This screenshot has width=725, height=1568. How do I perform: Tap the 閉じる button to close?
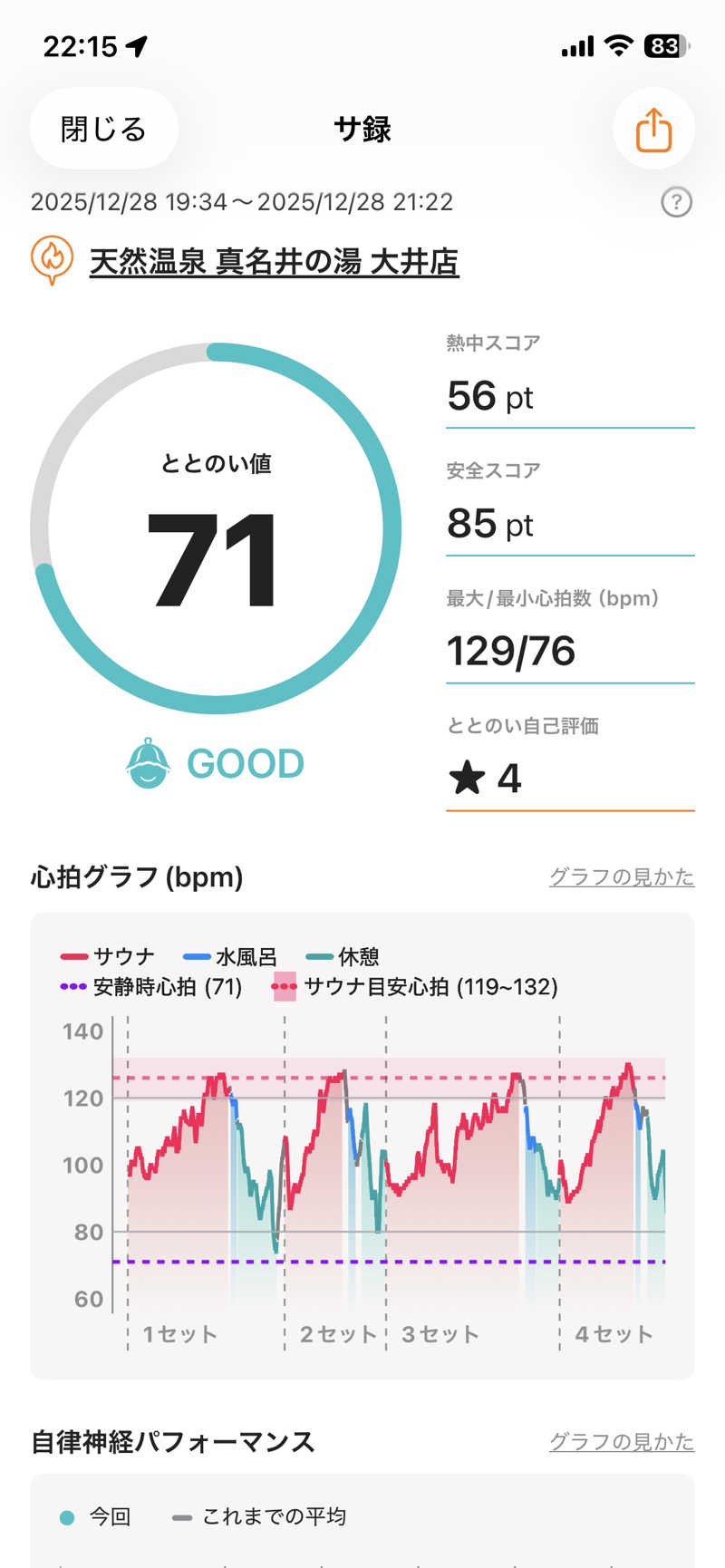point(103,129)
